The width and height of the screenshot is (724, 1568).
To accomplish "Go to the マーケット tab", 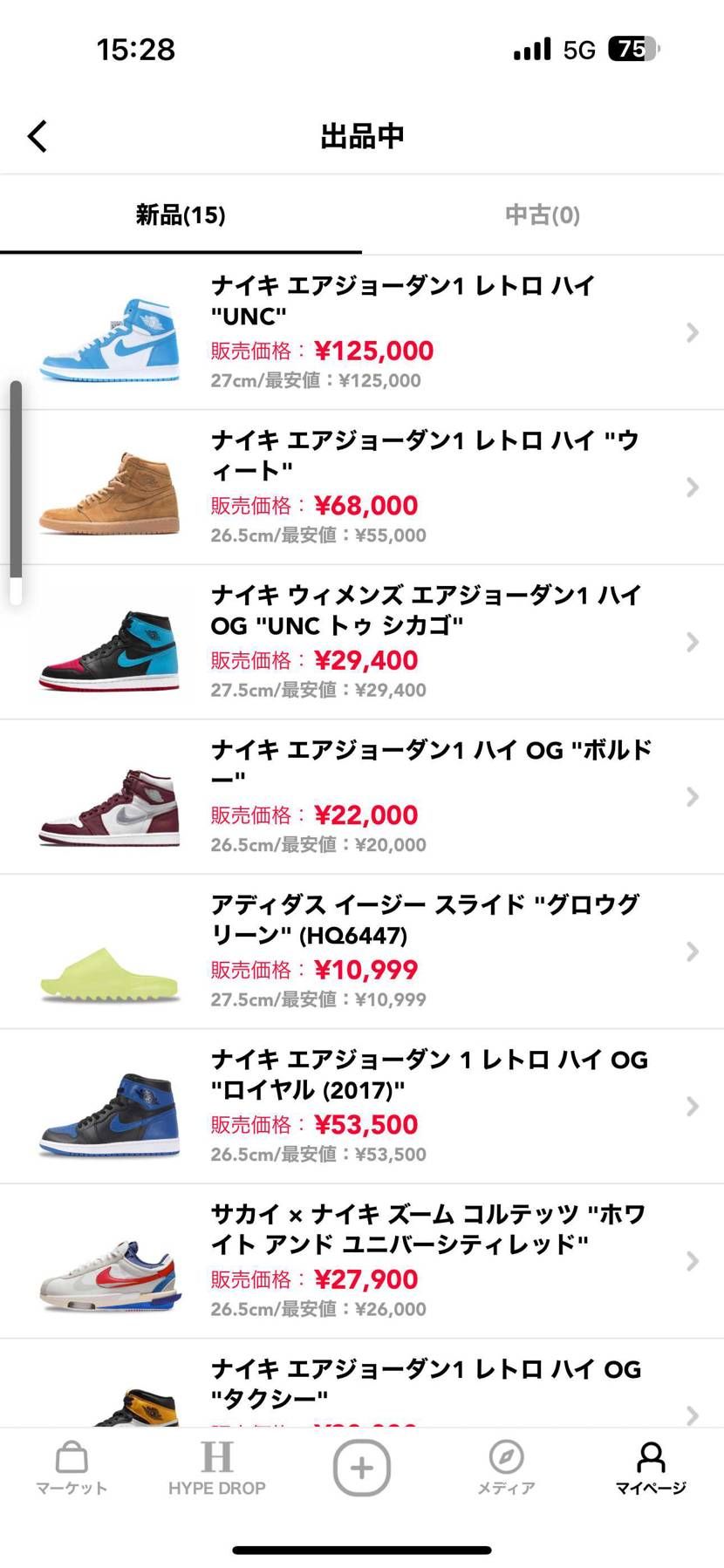I will click(x=72, y=1468).
